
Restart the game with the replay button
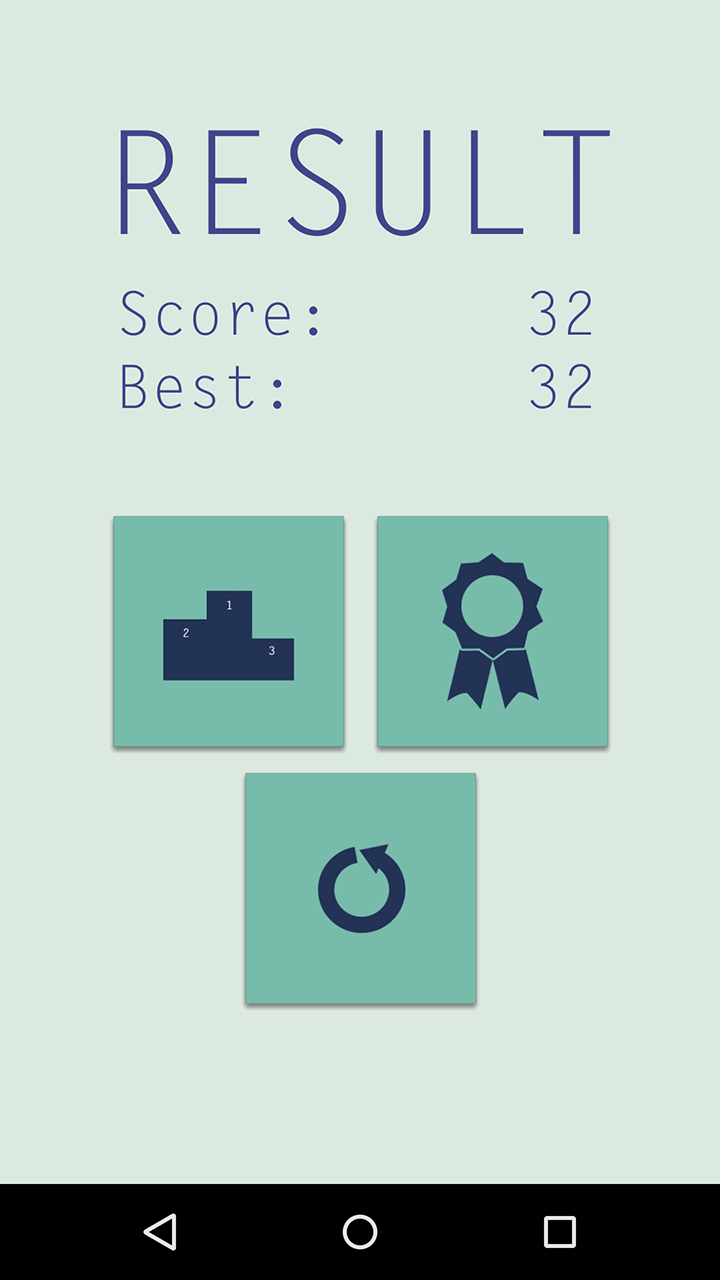(x=360, y=888)
